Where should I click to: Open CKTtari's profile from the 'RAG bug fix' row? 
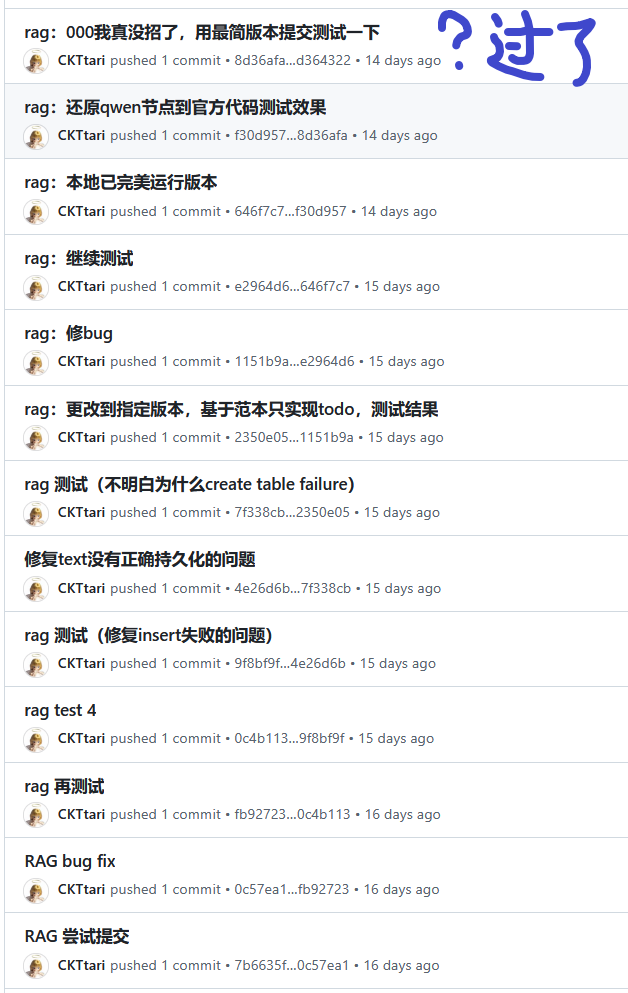[81, 889]
